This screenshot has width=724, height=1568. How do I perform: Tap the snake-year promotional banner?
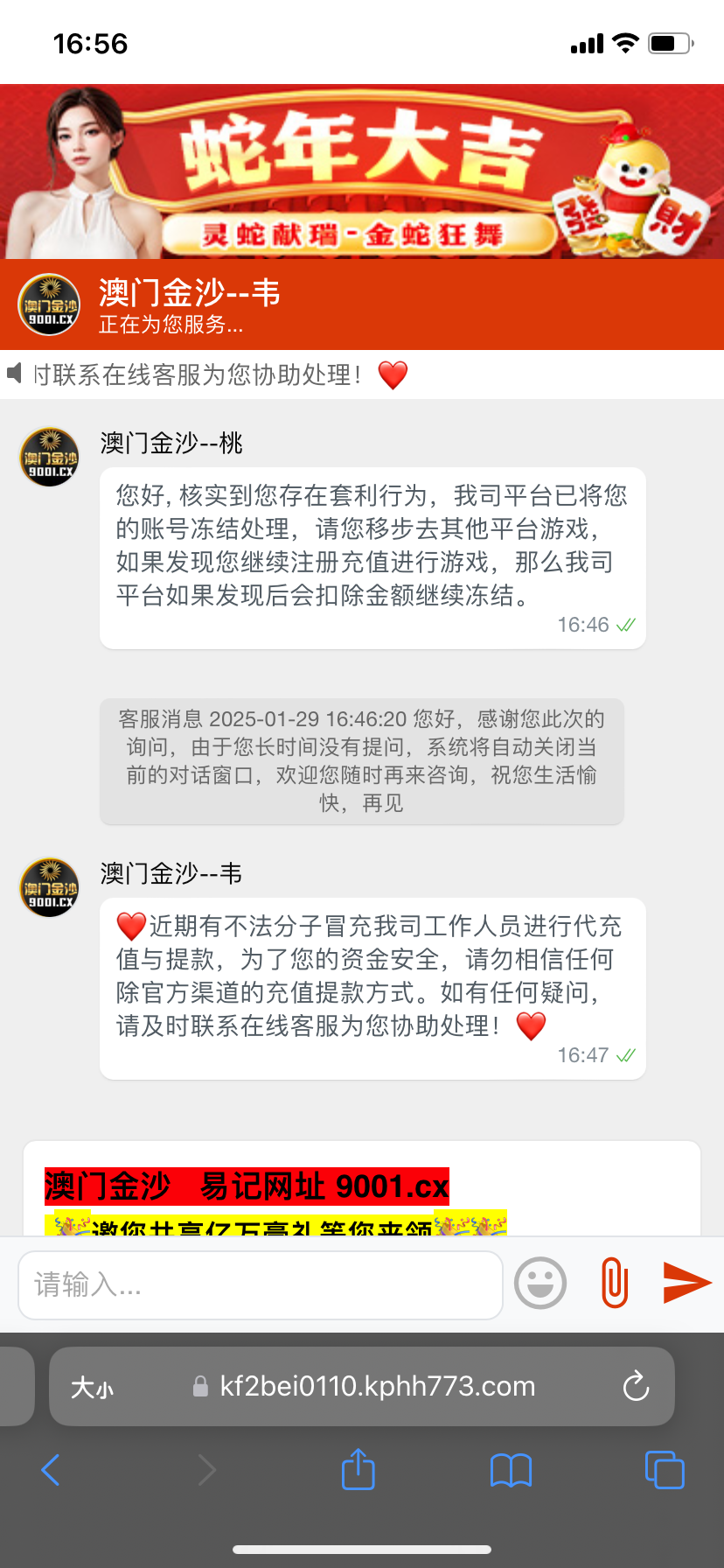point(362,172)
